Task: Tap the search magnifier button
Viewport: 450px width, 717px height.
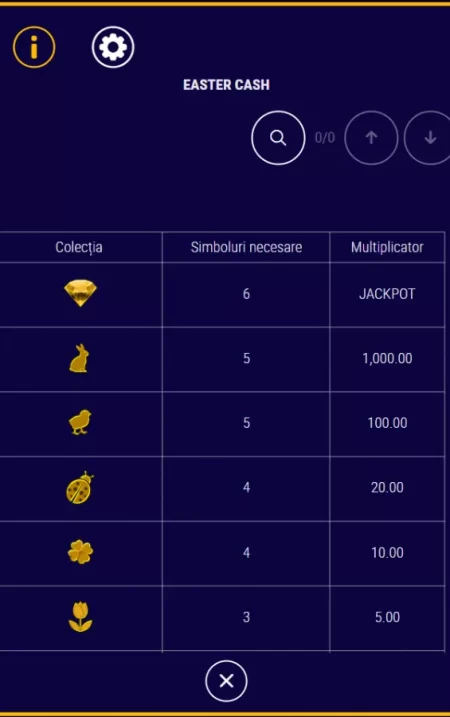Action: [x=278, y=138]
